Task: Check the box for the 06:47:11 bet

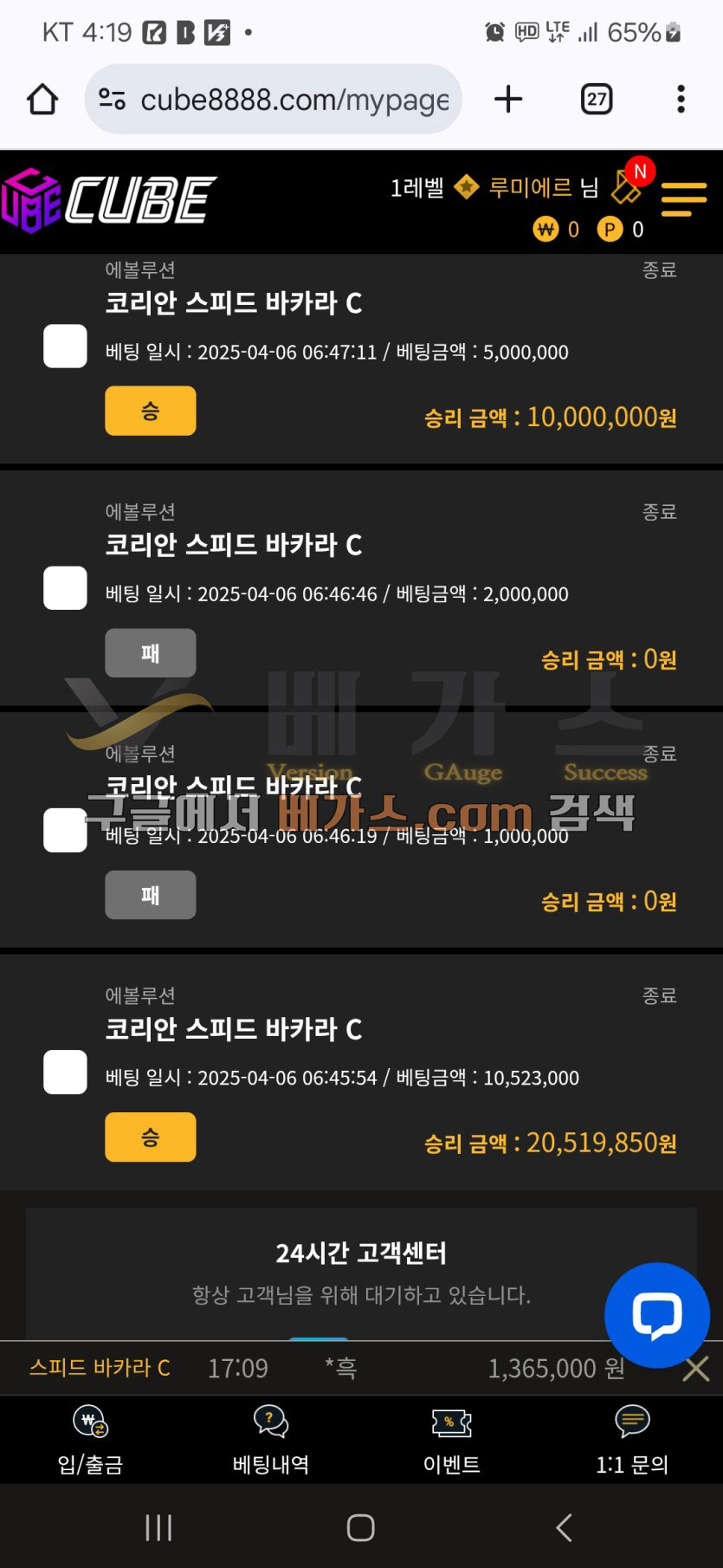Action: [x=65, y=347]
